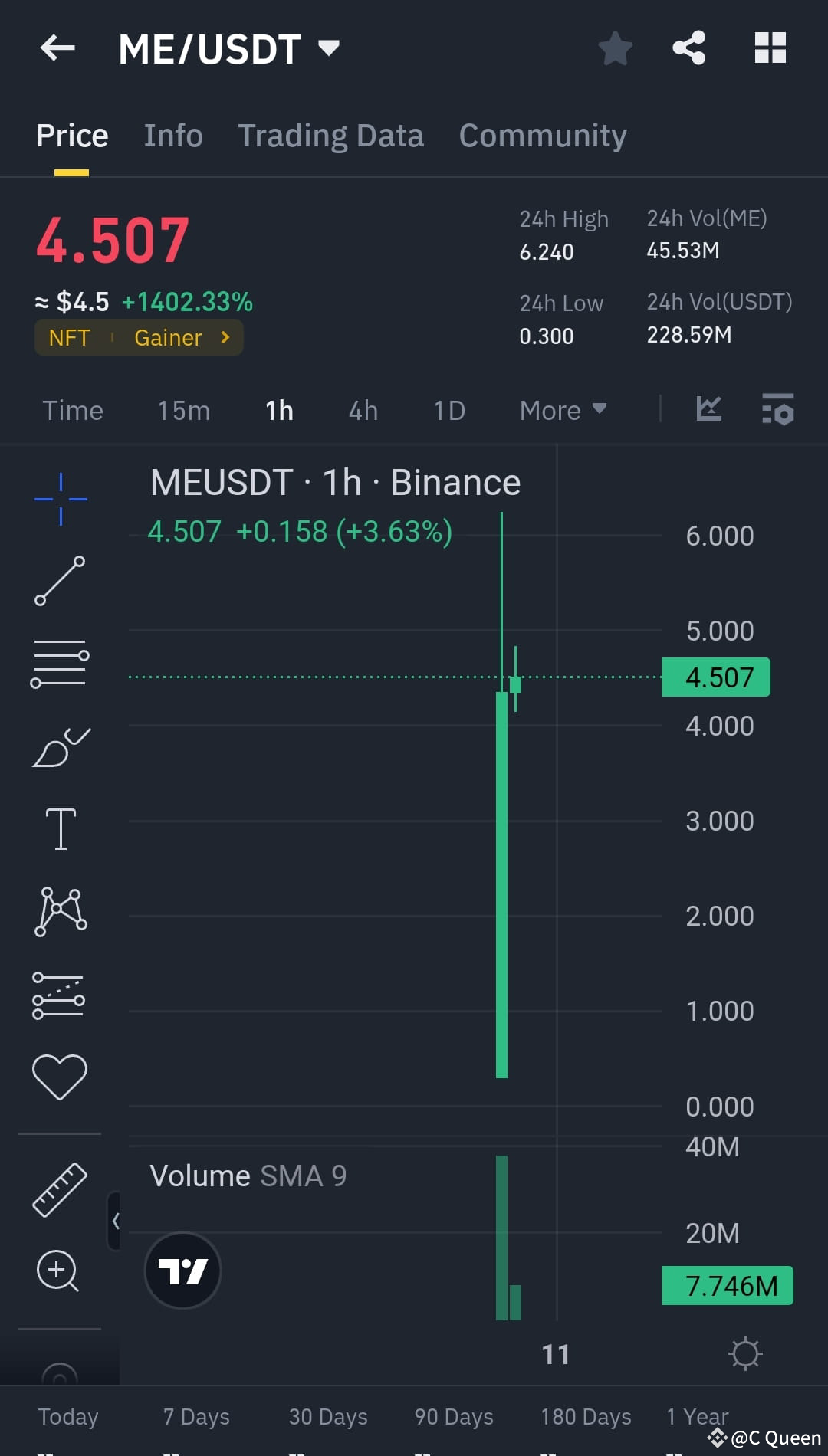Expand the More timeframe dropdown

pos(563,410)
